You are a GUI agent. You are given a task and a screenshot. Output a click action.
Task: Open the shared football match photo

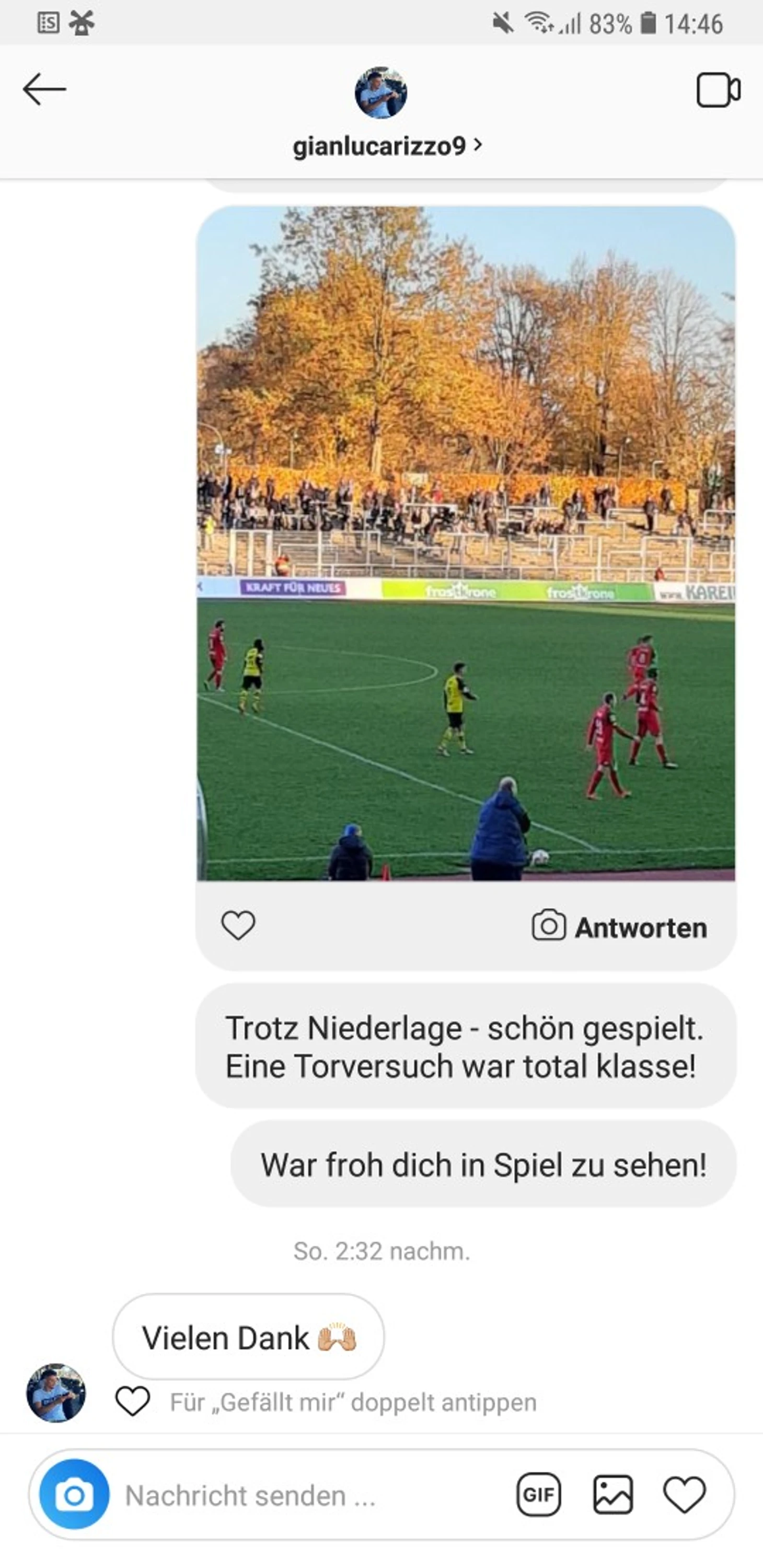[465, 543]
